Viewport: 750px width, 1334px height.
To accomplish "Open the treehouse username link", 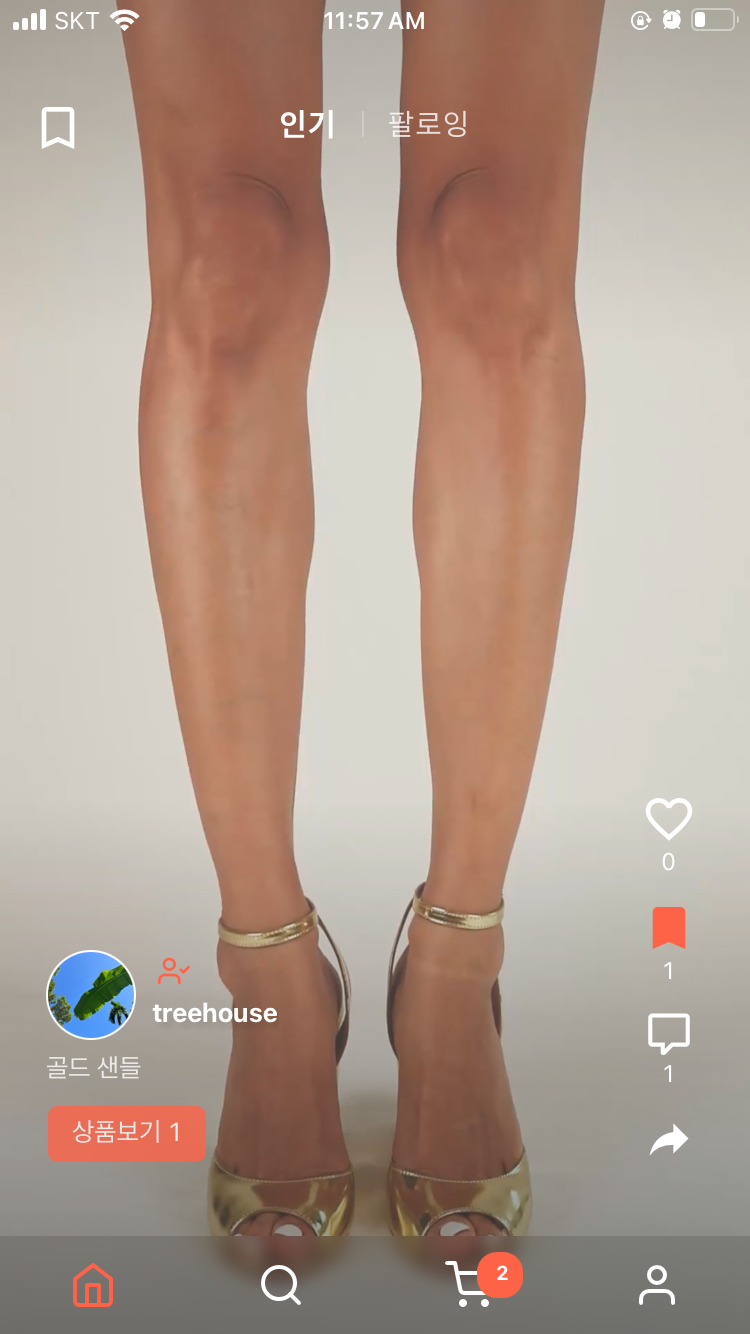I will (x=216, y=1013).
